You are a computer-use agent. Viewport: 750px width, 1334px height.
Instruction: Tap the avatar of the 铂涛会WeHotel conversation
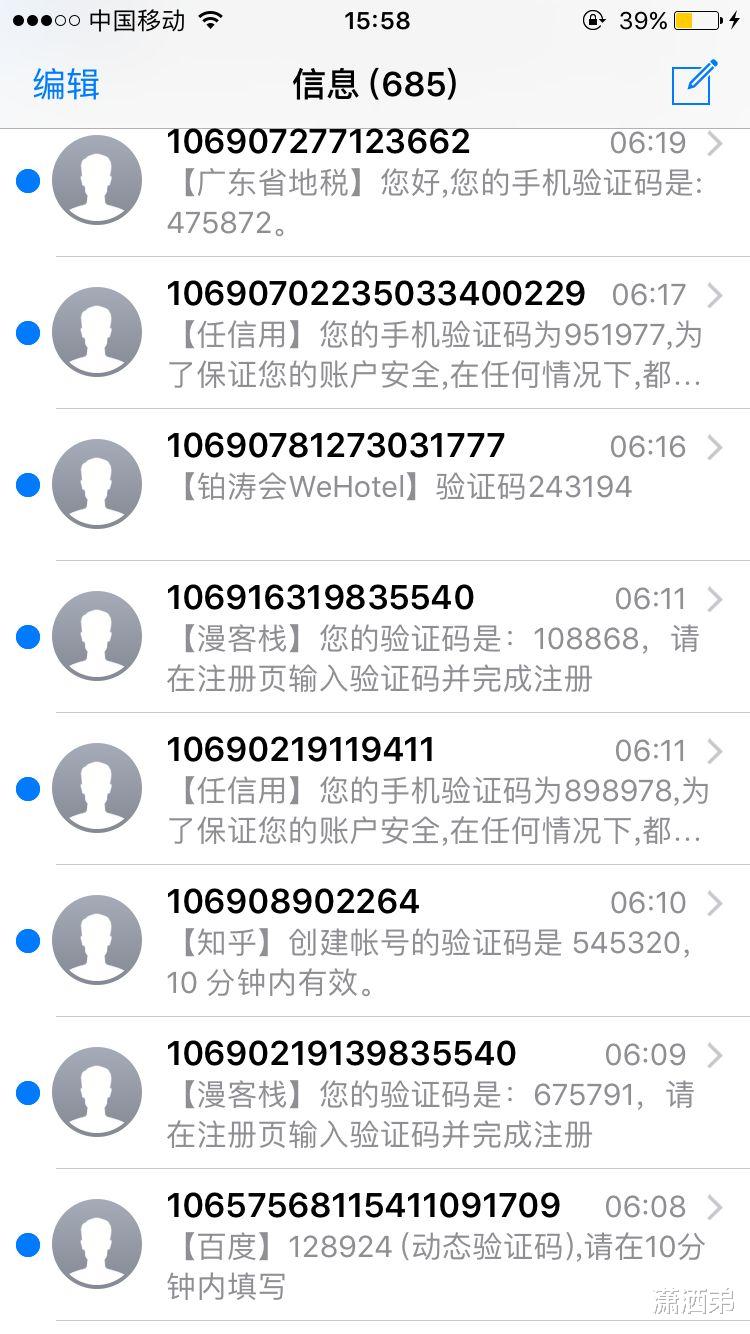pos(97,484)
